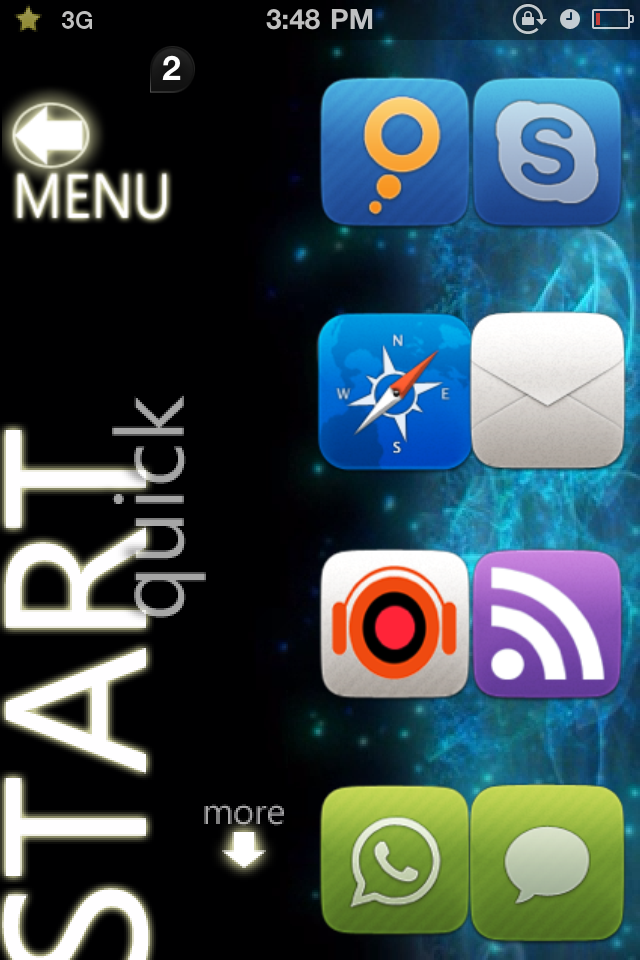Open the Skype app
The height and width of the screenshot is (960, 640).
coord(547,152)
